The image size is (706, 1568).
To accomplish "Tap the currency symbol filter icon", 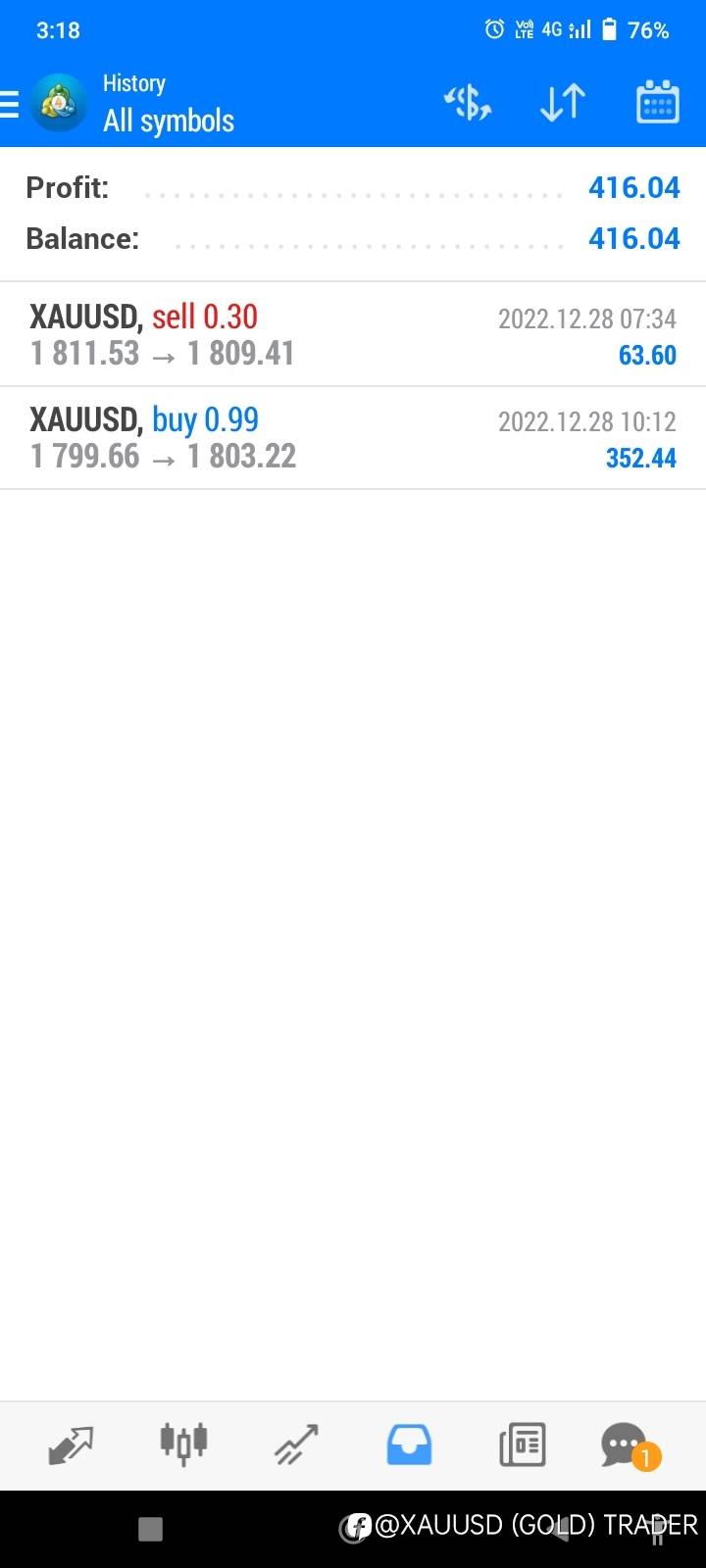I will 468,103.
